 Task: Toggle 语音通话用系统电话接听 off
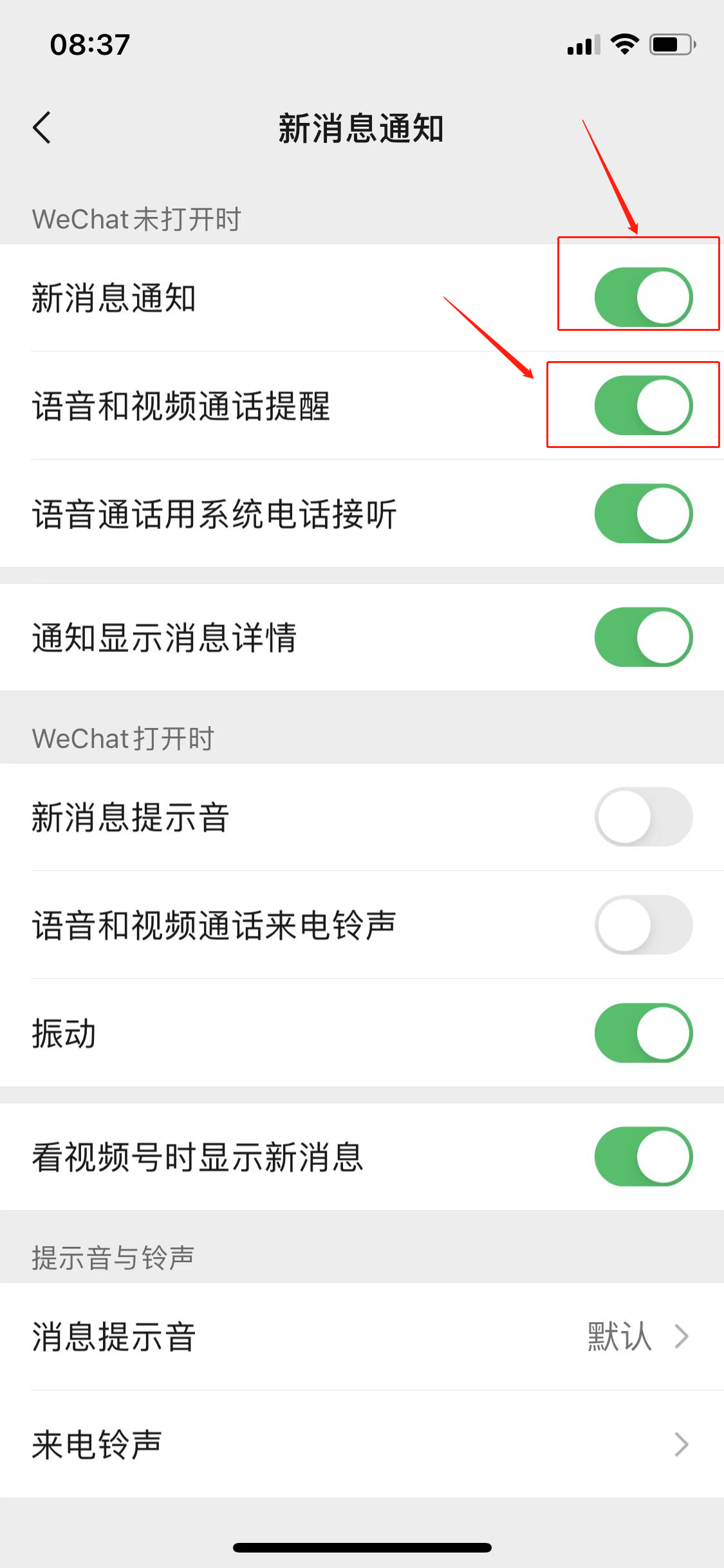(643, 514)
